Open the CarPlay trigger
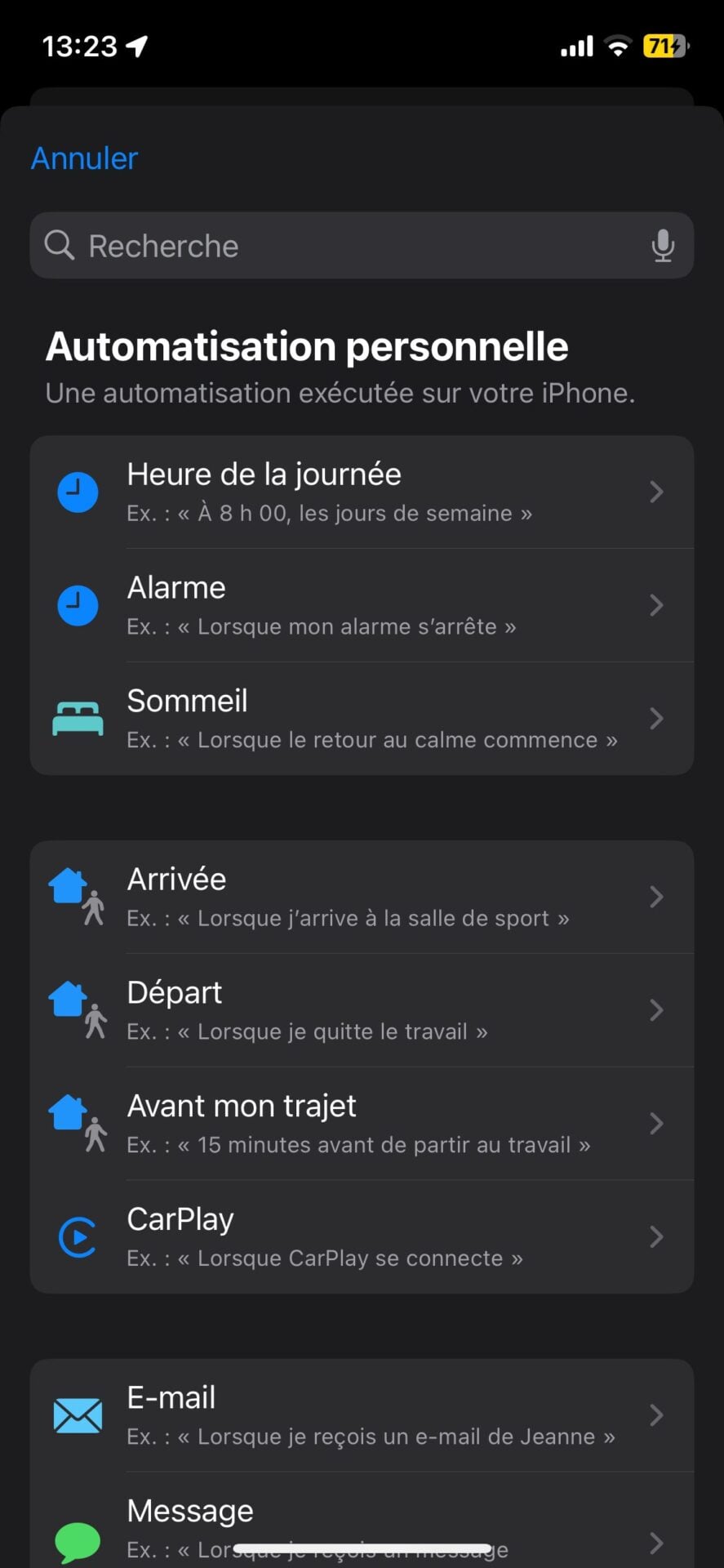 pos(362,1236)
